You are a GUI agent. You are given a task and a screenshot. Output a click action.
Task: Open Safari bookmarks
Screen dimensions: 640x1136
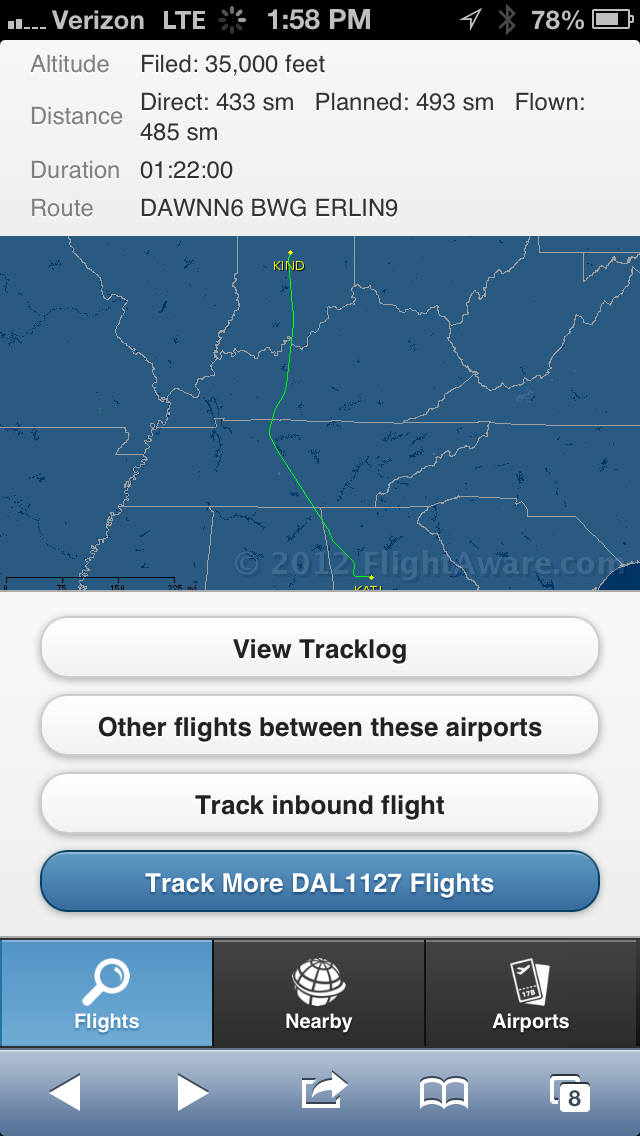[x=444, y=1093]
